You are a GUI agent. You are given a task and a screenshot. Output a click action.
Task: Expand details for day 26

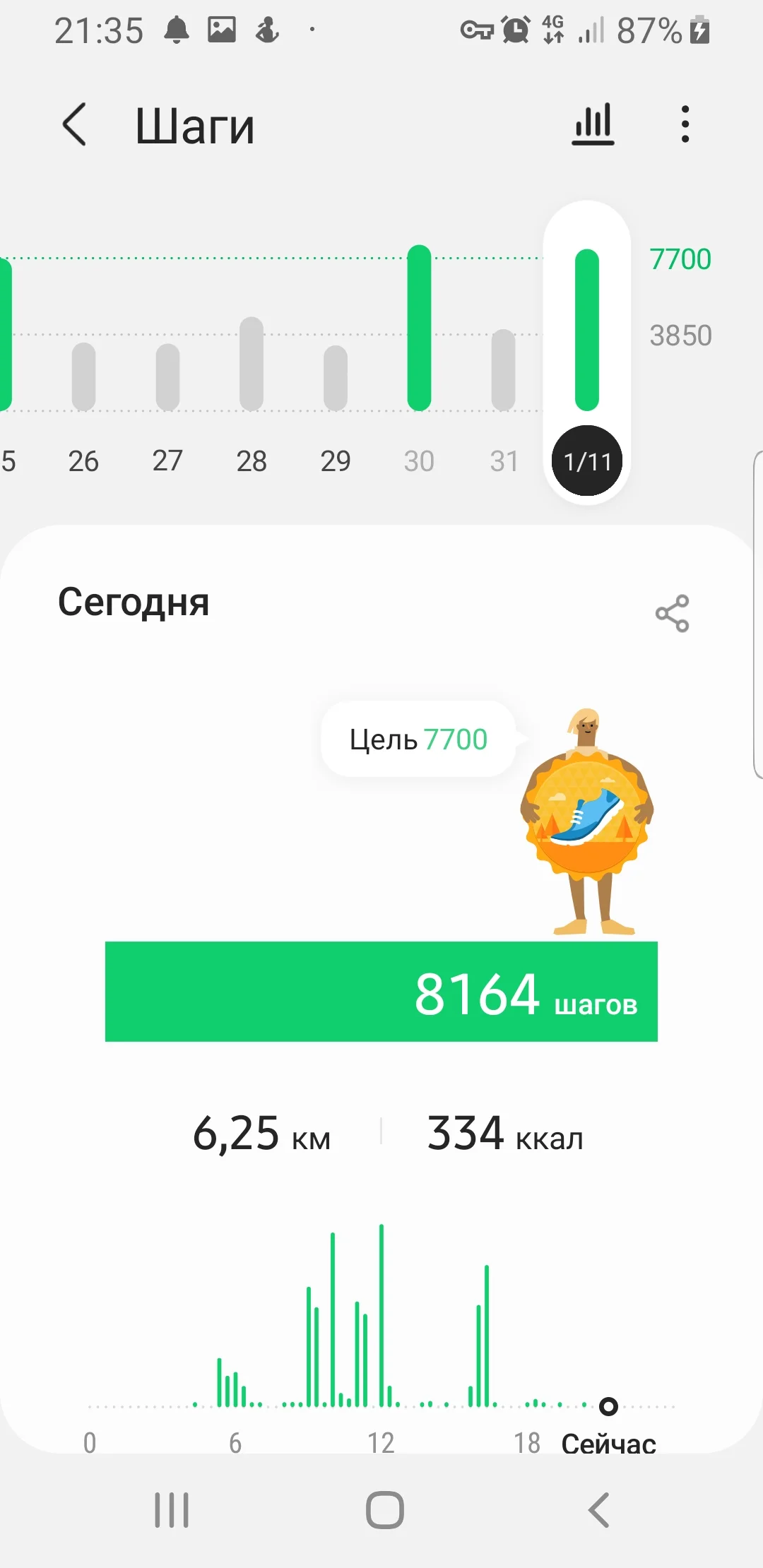(x=83, y=374)
